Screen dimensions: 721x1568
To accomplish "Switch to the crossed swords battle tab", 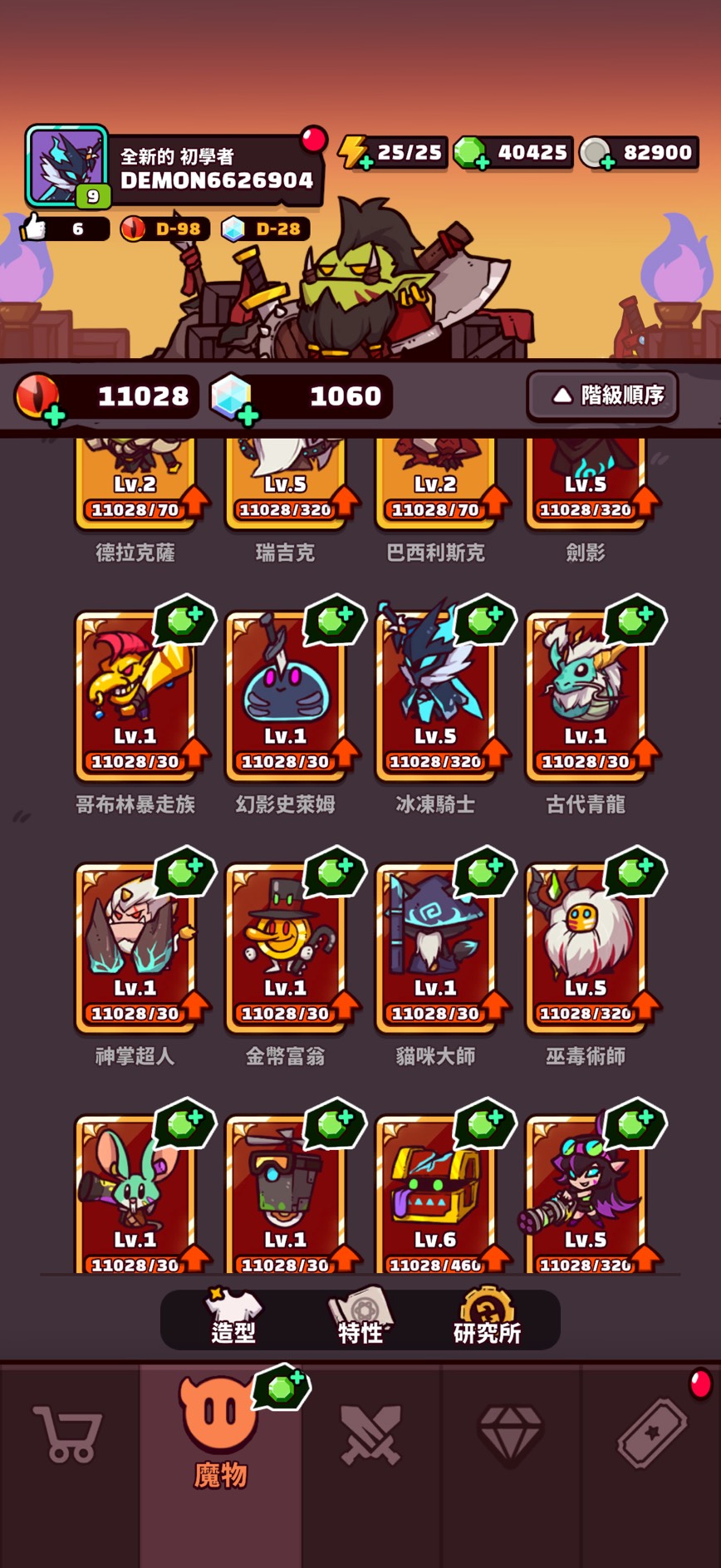I will point(371,1436).
